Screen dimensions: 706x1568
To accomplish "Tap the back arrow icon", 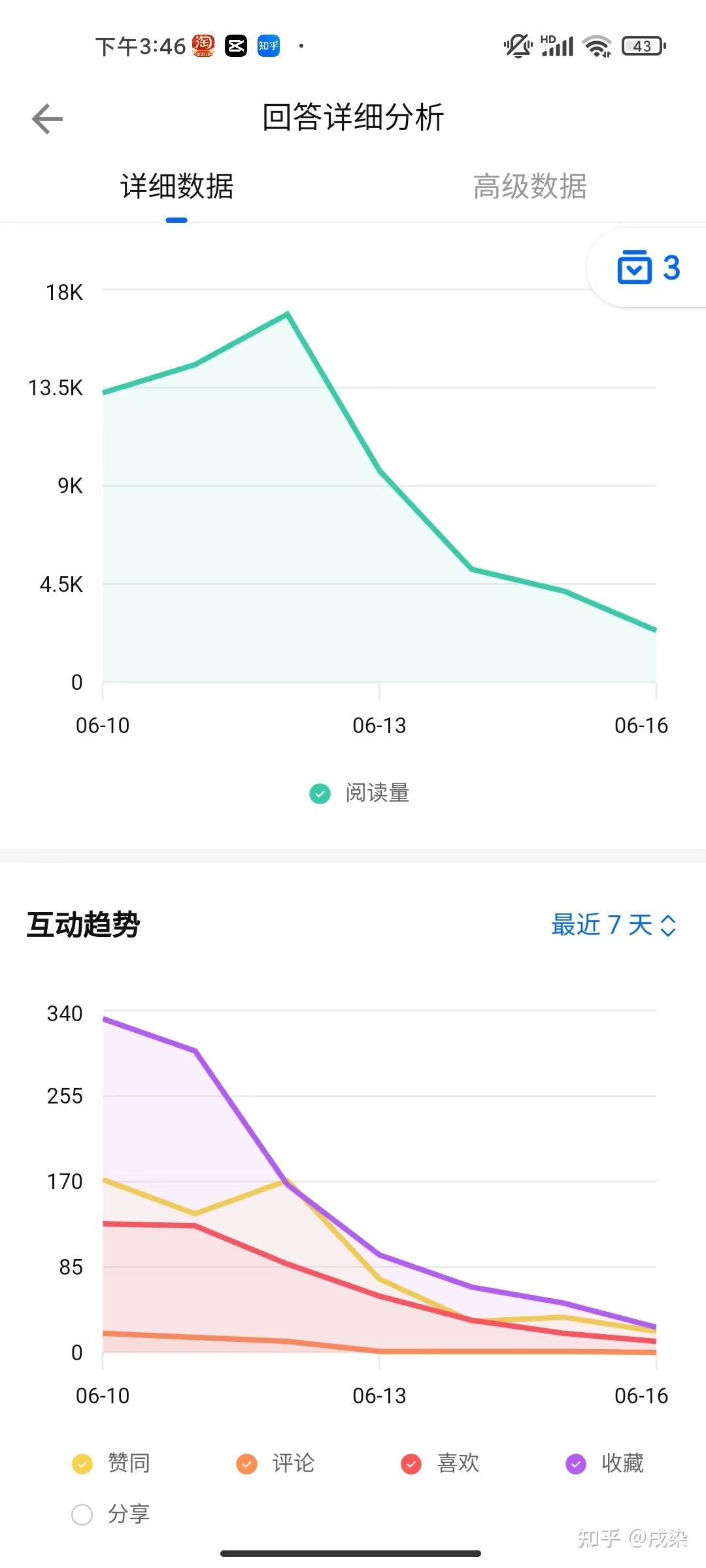I will [47, 118].
